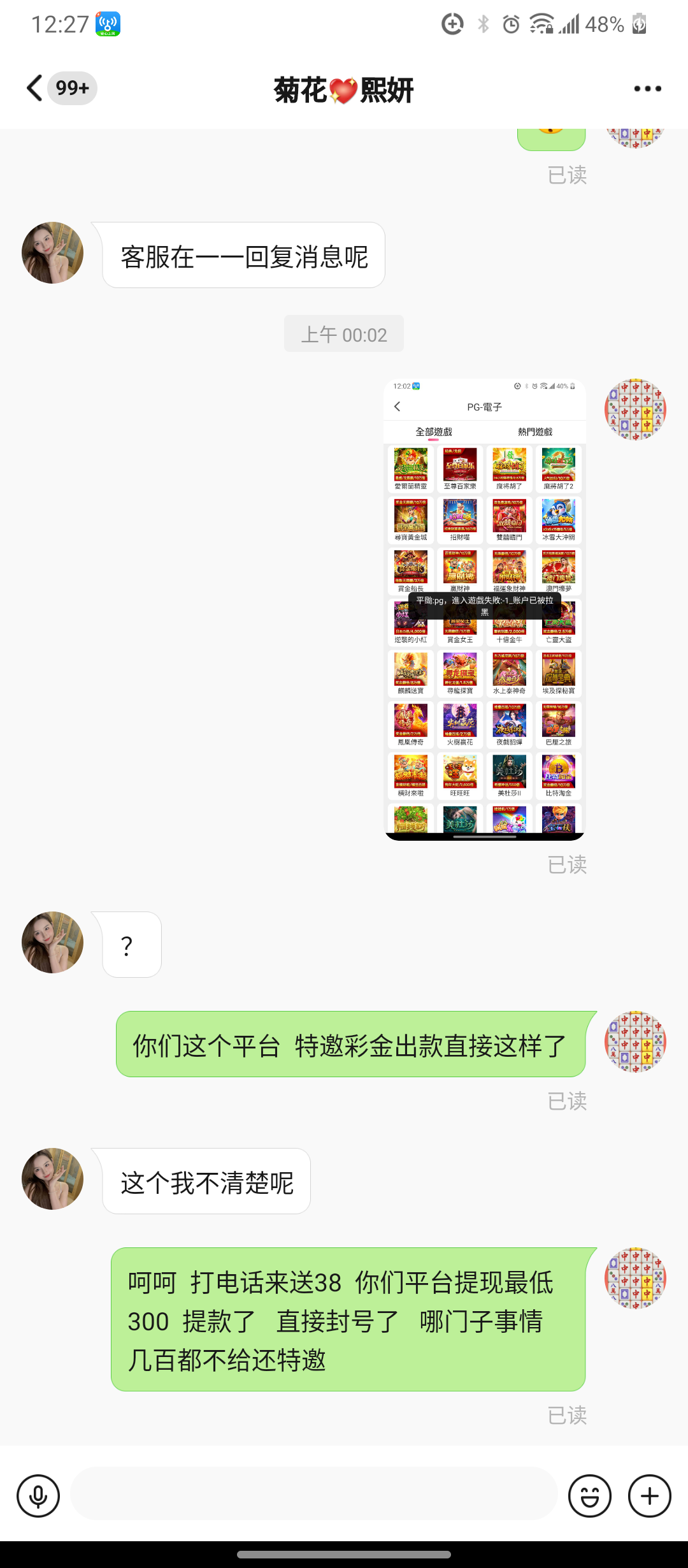688x1568 pixels.
Task: Tap the alarm clock status bar icon
Action: [510, 24]
